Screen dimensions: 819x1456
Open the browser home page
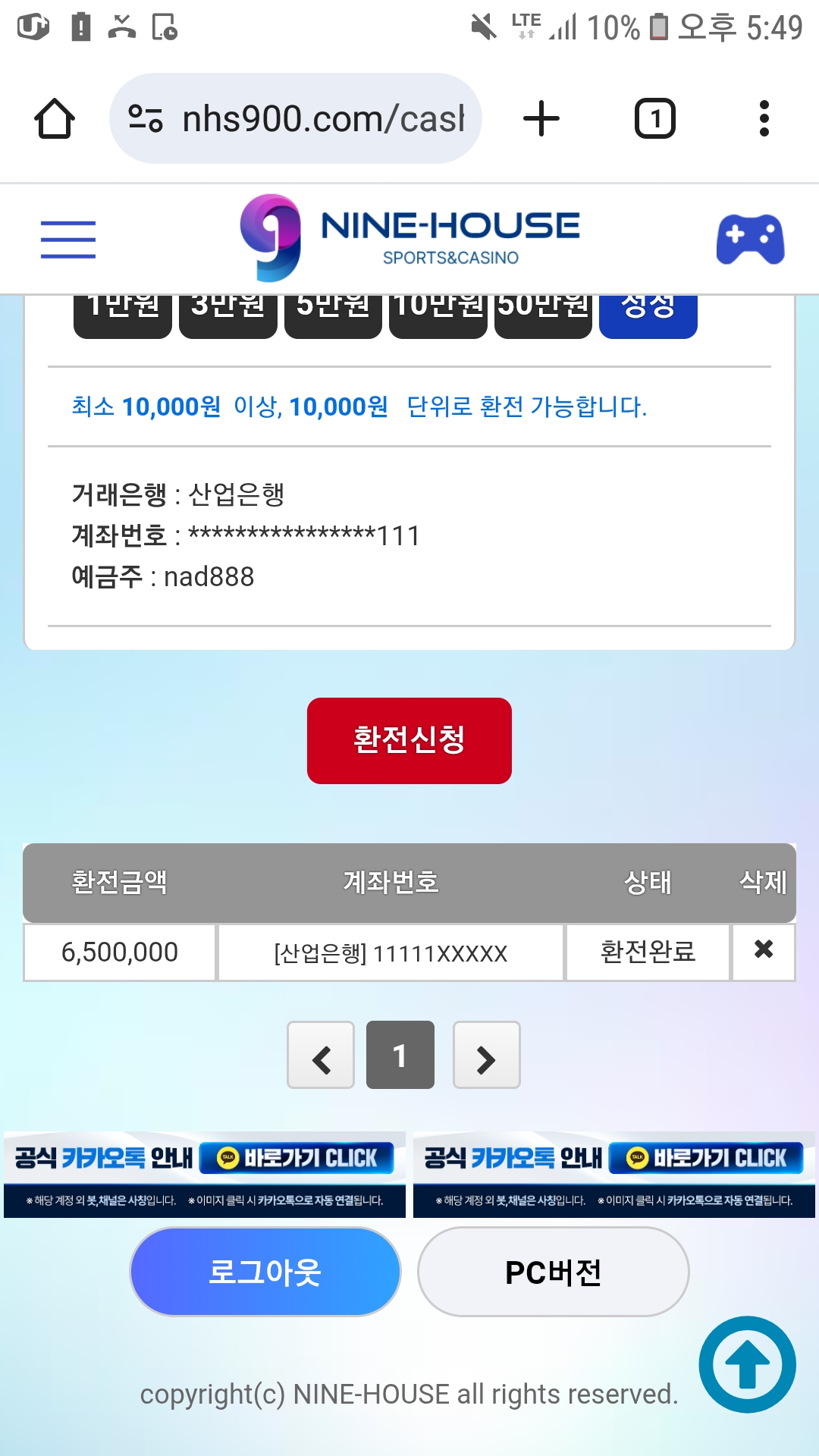[x=55, y=119]
